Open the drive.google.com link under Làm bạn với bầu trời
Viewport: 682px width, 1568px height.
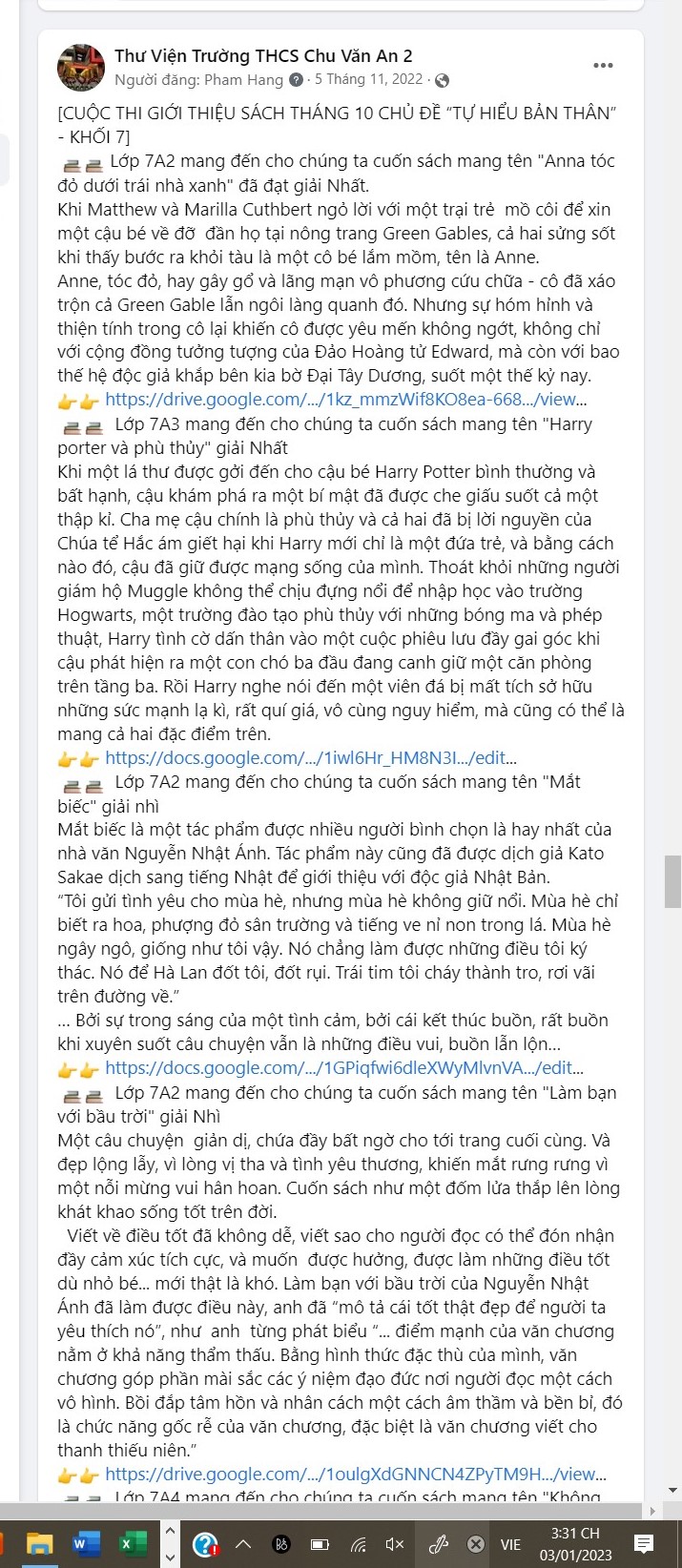[x=355, y=1475]
